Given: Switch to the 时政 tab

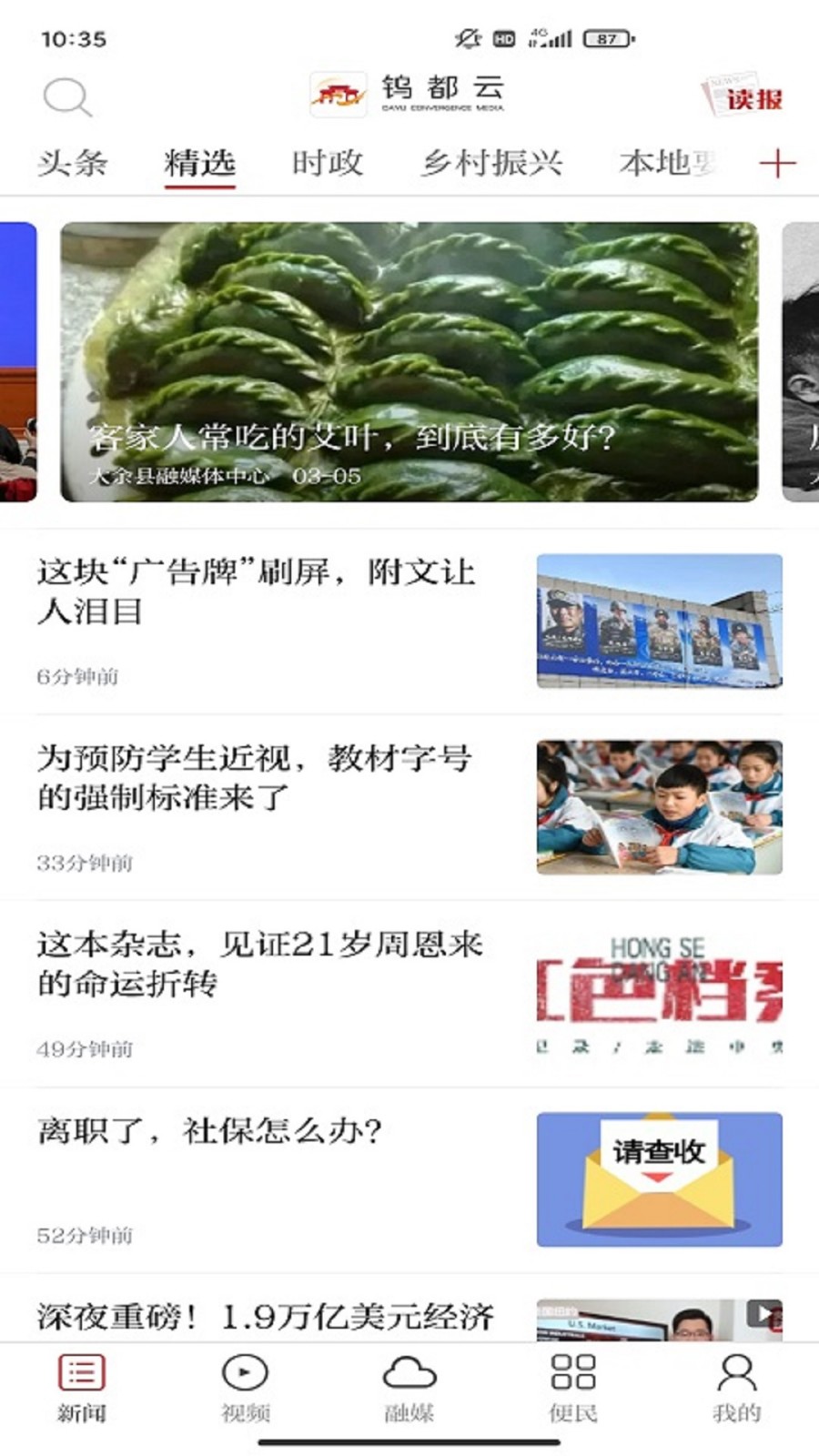Looking at the screenshot, I should (328, 164).
